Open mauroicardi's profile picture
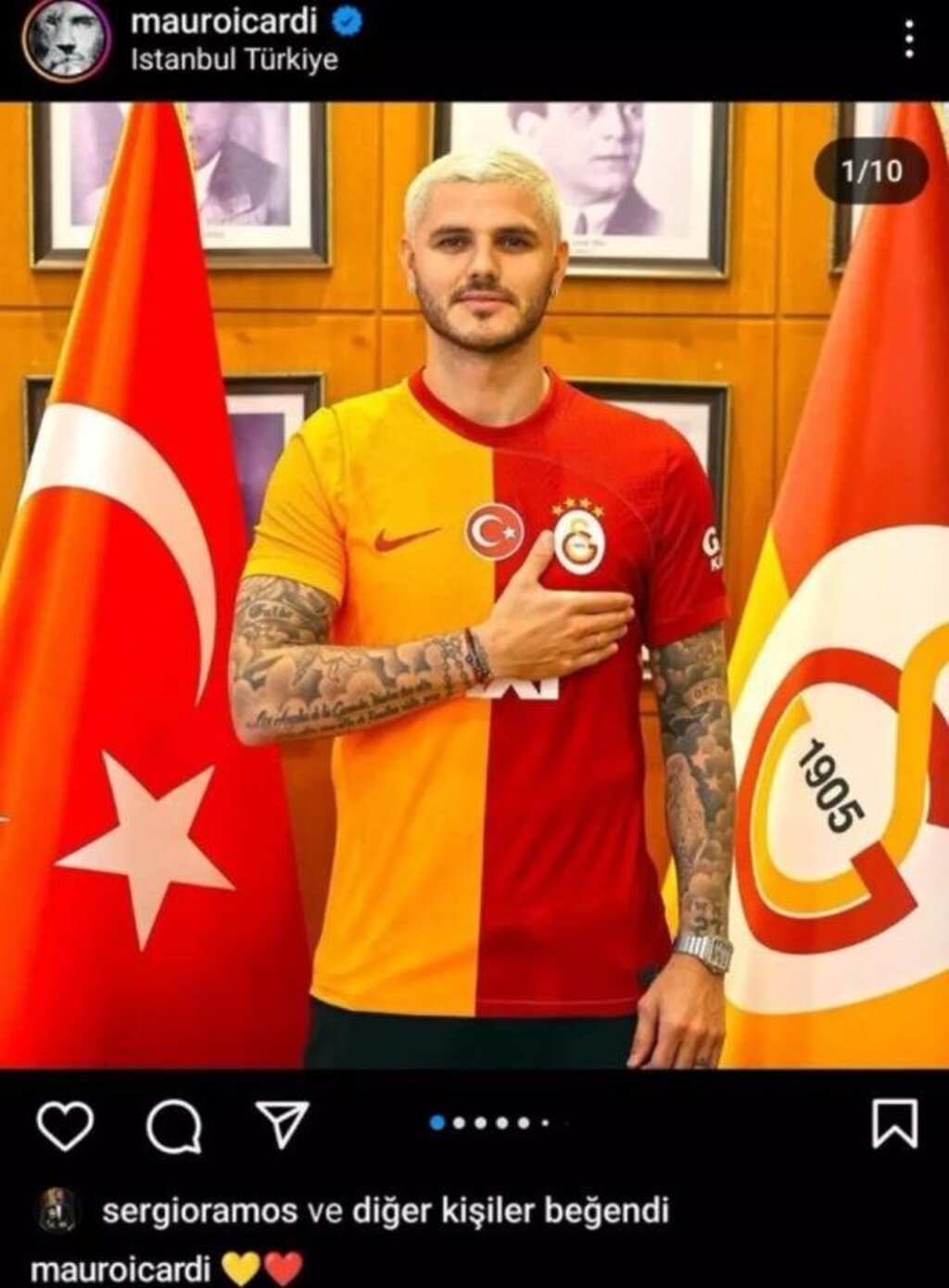This screenshot has height=1288, width=949. coord(66,40)
